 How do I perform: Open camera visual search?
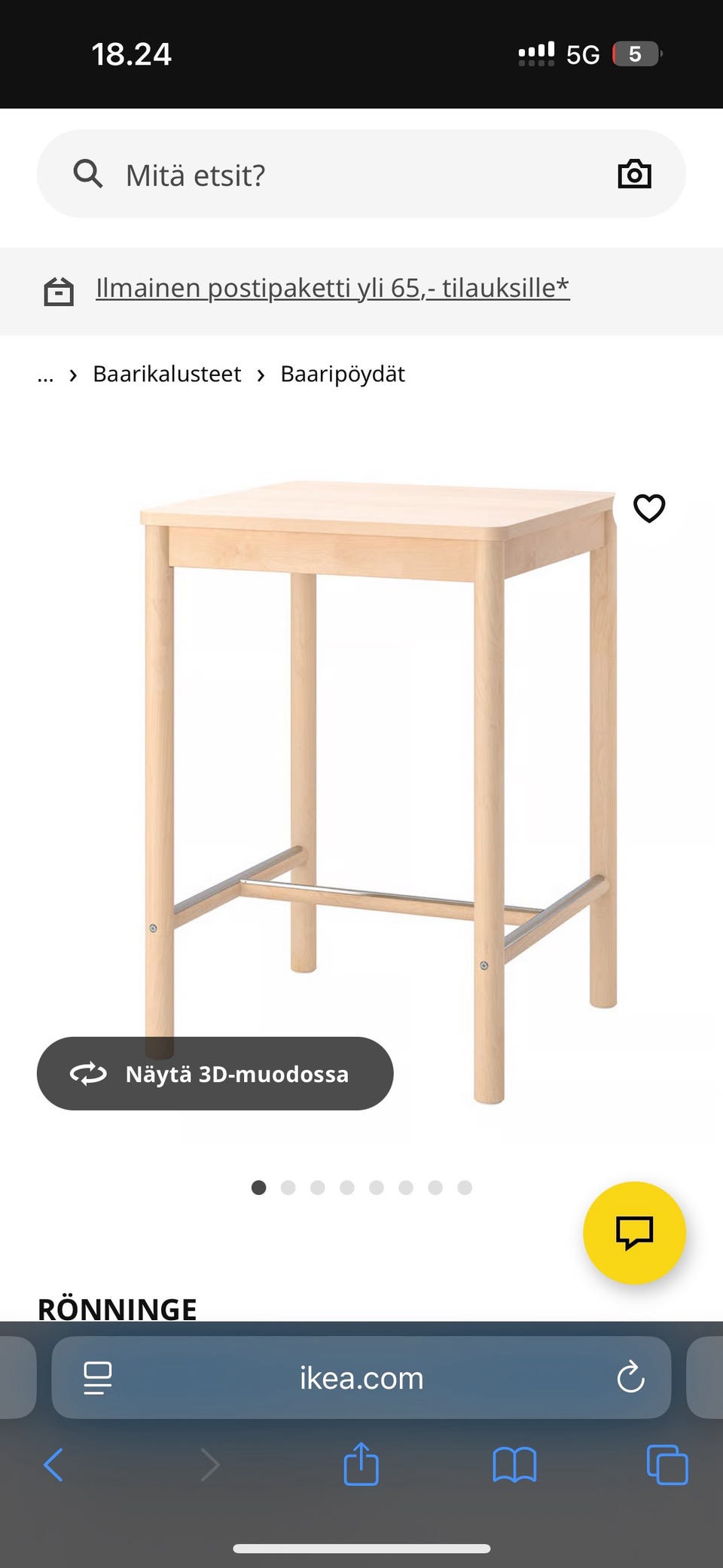pyautogui.click(x=634, y=174)
